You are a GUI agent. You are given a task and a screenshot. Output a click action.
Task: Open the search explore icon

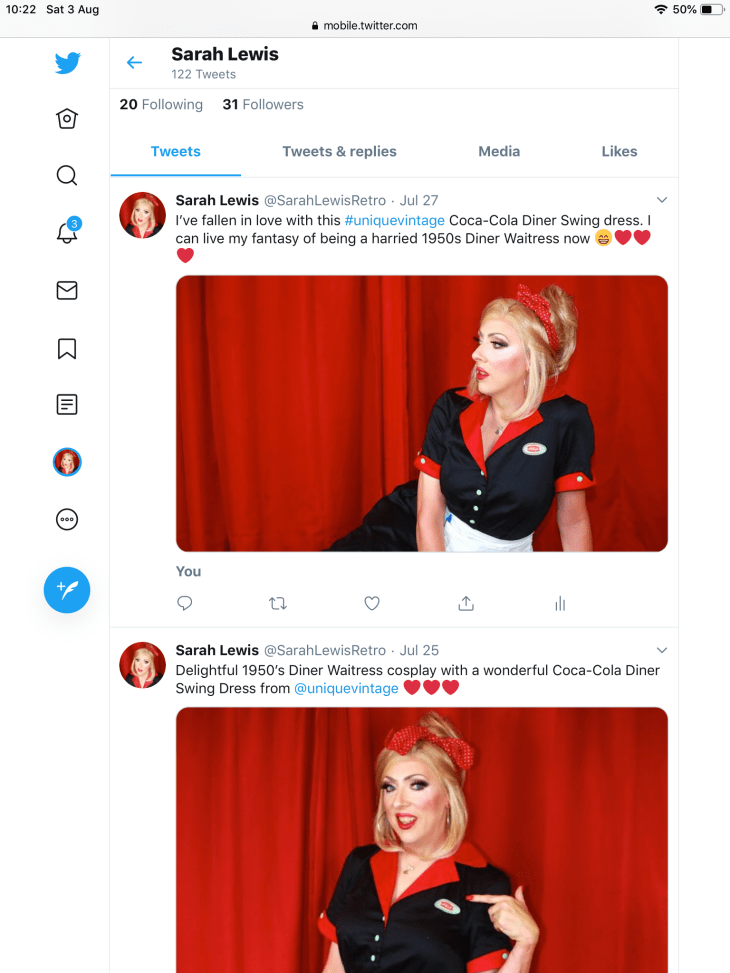tap(67, 176)
